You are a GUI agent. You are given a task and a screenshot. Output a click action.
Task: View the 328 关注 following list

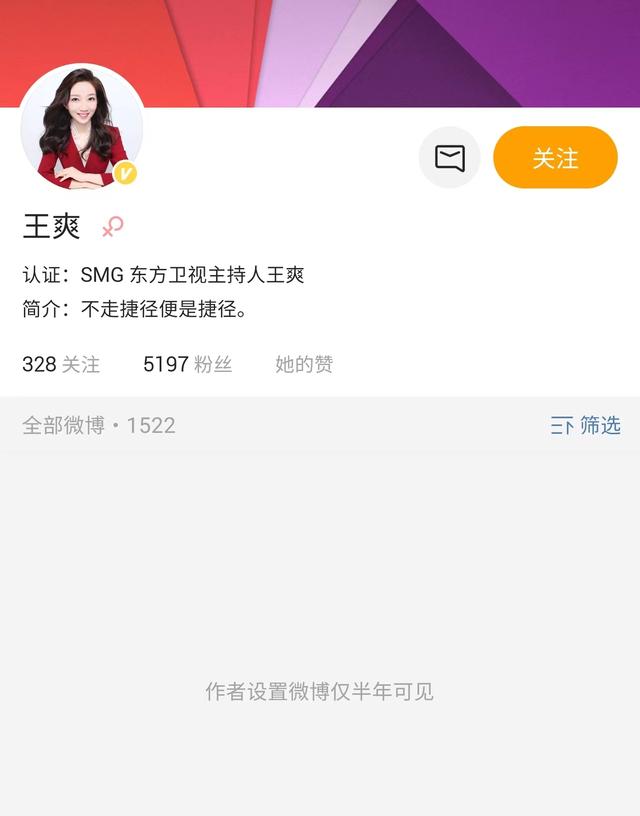point(61,364)
